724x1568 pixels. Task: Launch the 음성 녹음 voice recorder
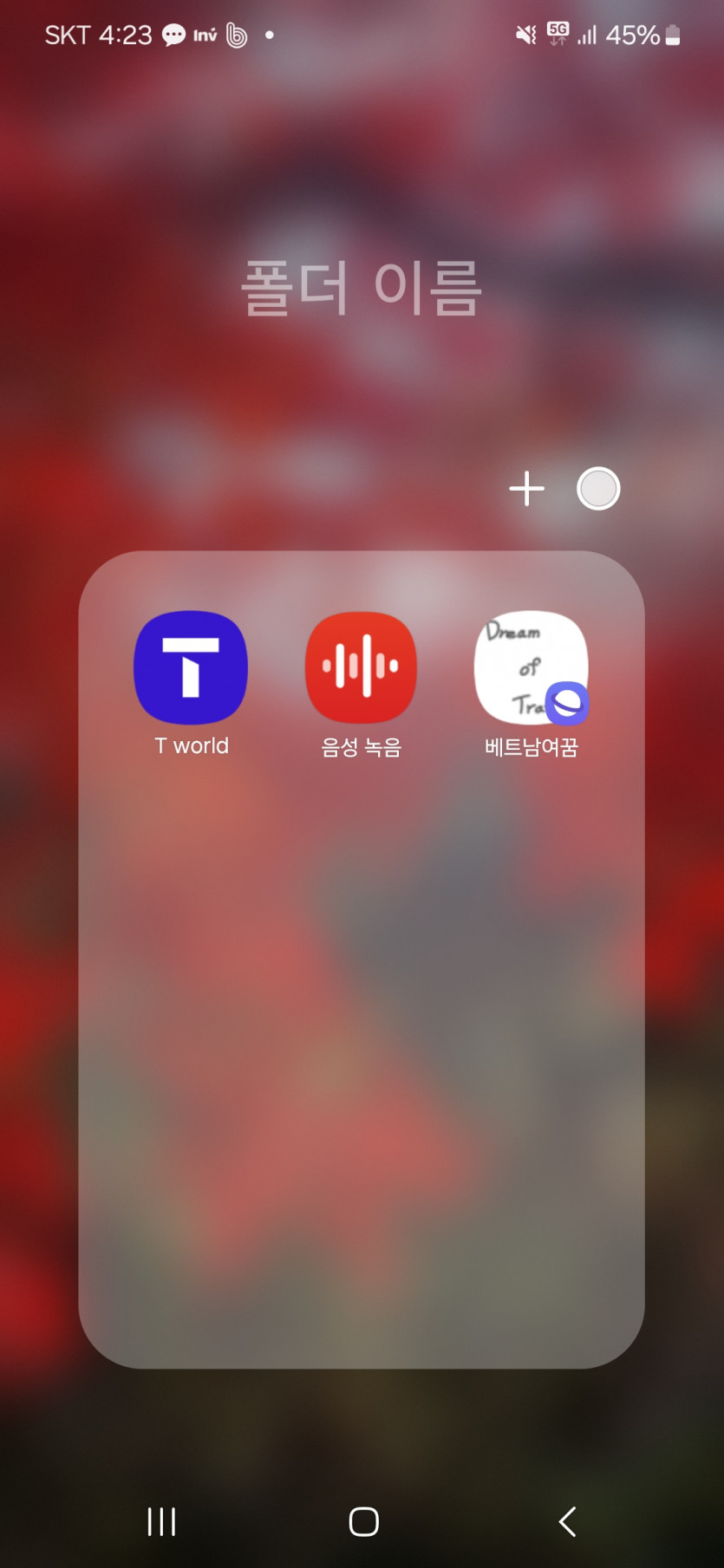point(361,667)
